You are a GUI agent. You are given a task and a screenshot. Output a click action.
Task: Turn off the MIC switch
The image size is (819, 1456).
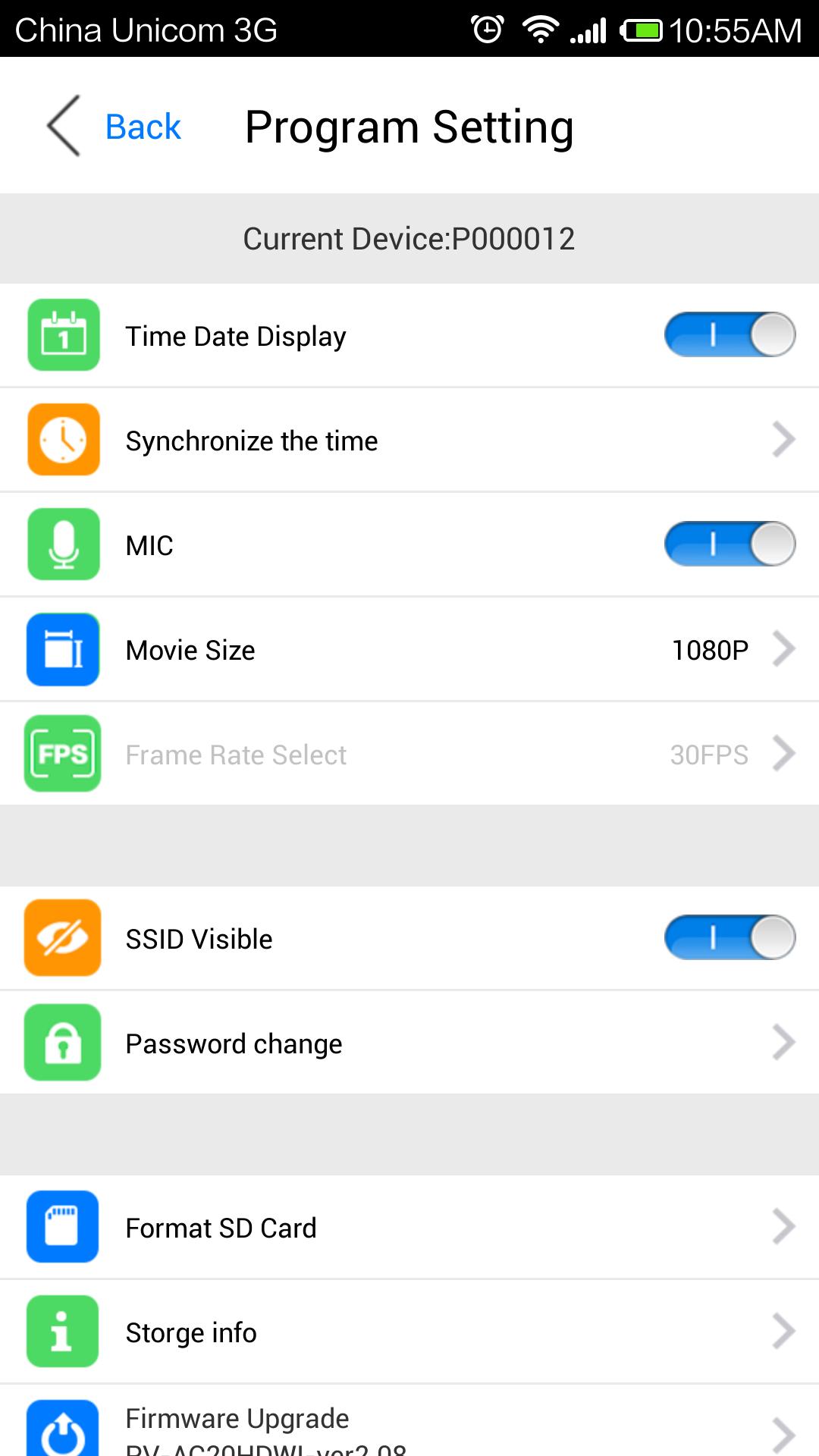pos(730,544)
